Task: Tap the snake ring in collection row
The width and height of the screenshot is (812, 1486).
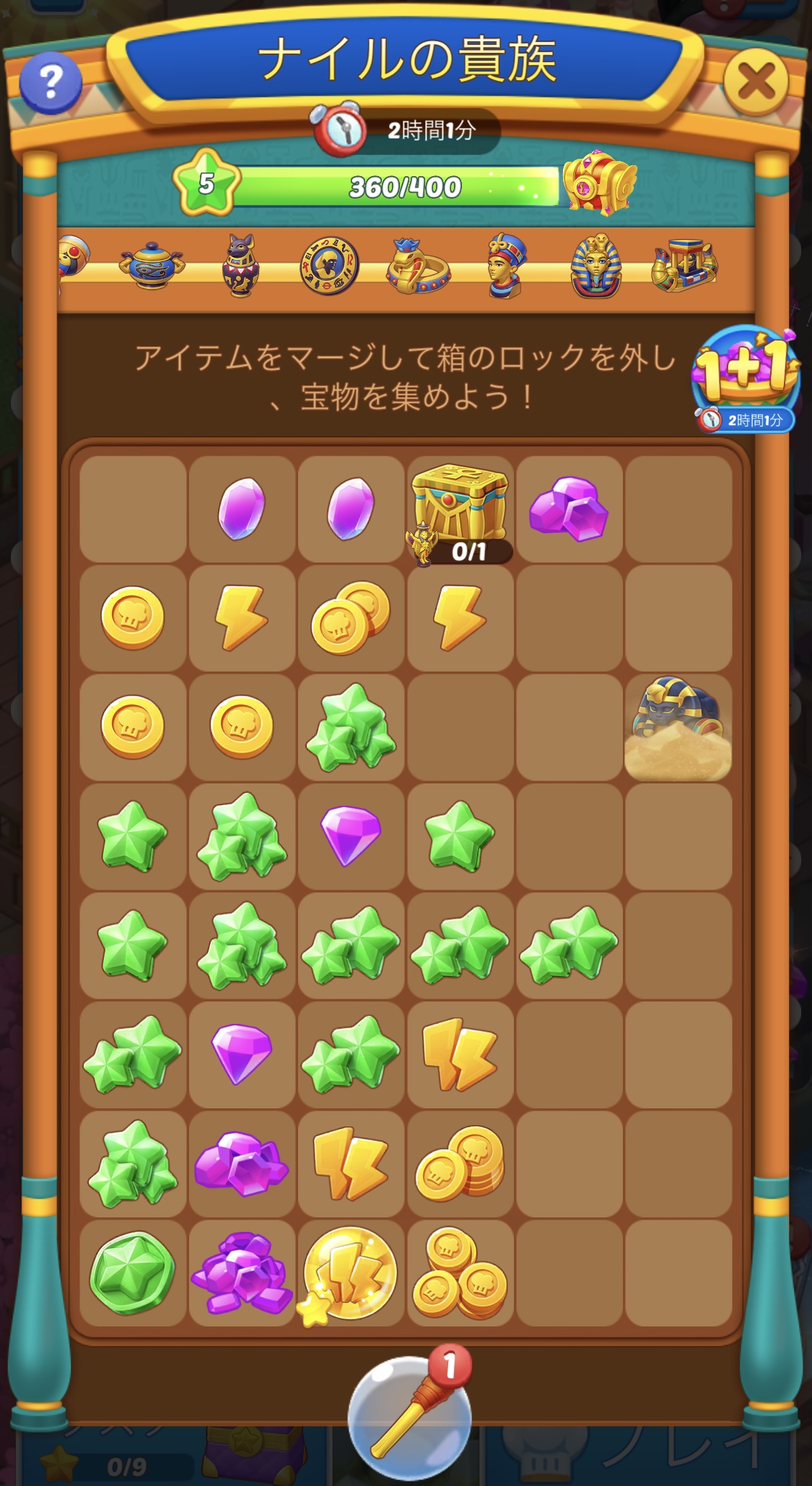Action: [418, 265]
